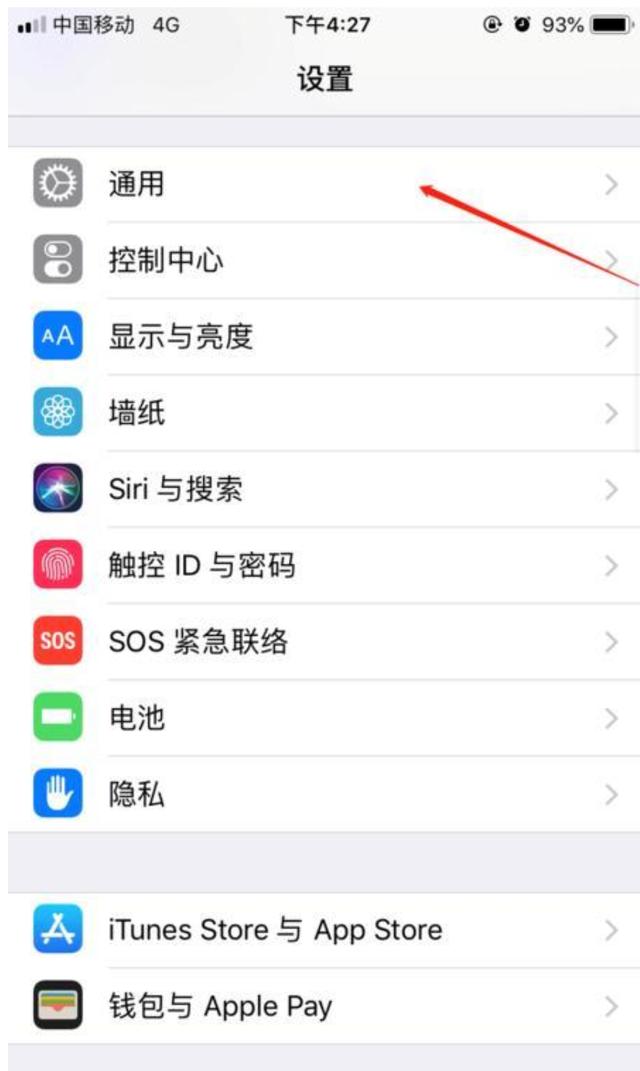The height and width of the screenshot is (1071, 640).
Task: Open SOS 紧急联络 settings
Action: click(198, 642)
